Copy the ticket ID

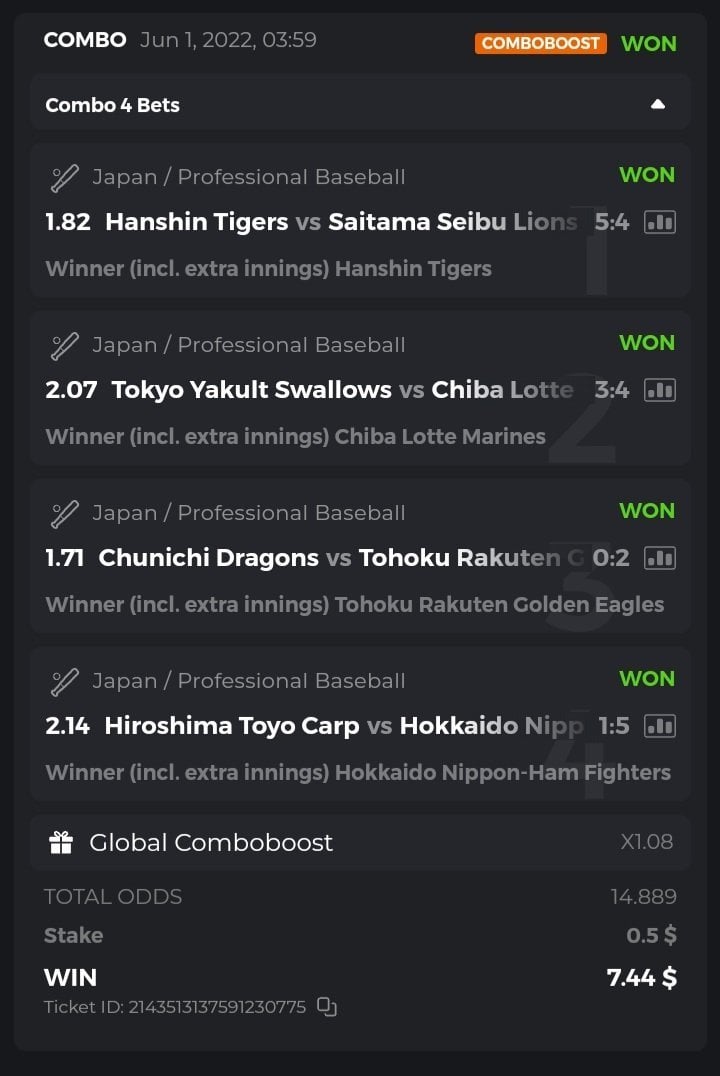[327, 1007]
